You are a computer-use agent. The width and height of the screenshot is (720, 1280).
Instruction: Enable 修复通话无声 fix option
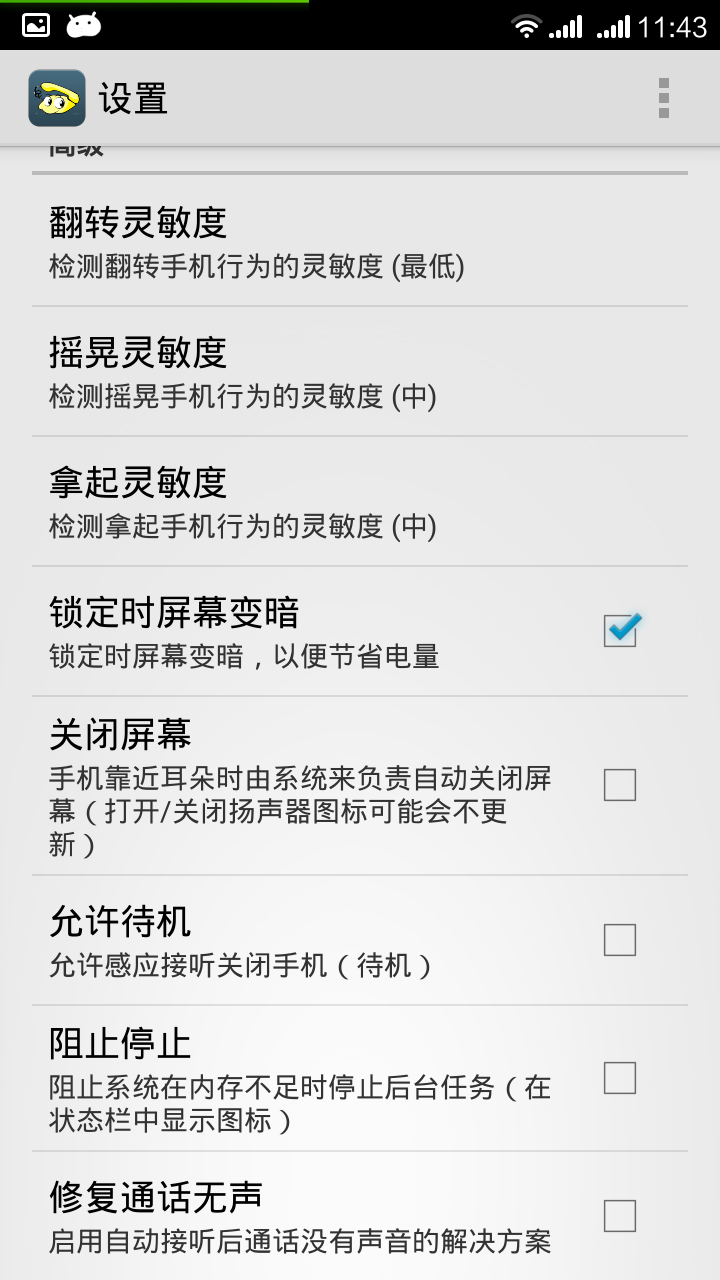point(619,1216)
